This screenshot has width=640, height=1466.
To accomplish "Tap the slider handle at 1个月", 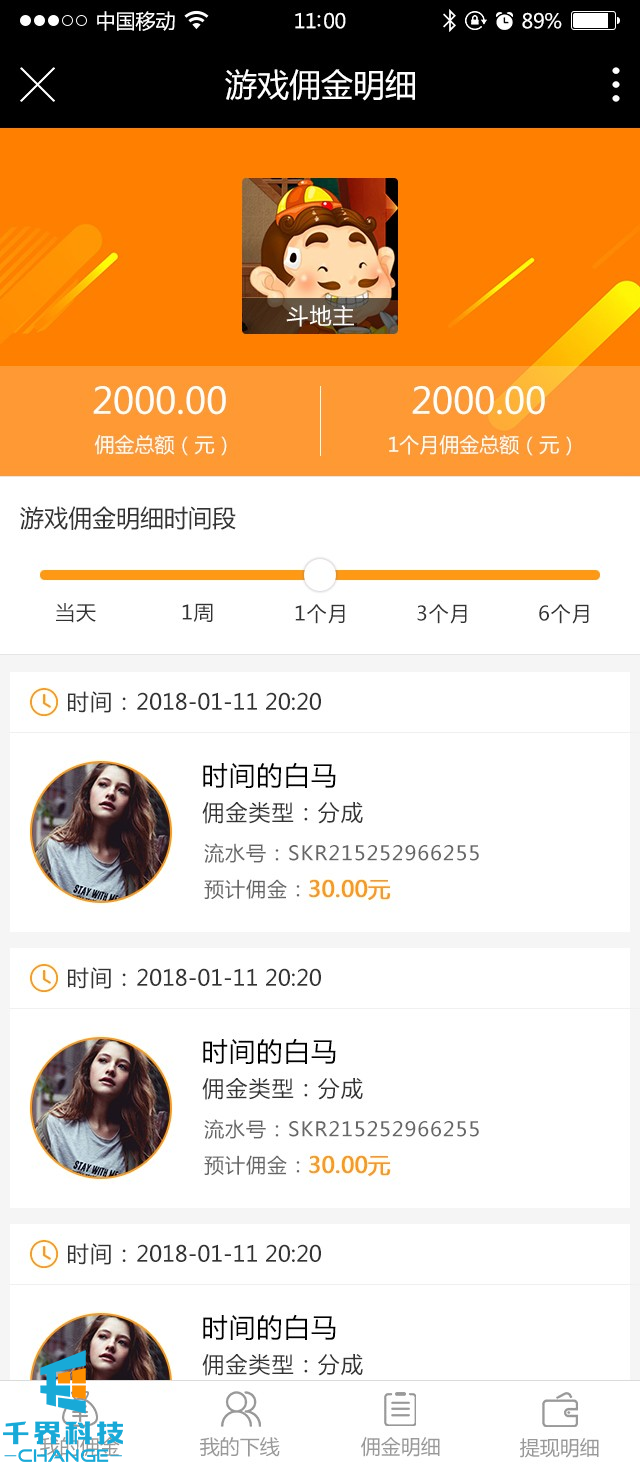I will 320,575.
